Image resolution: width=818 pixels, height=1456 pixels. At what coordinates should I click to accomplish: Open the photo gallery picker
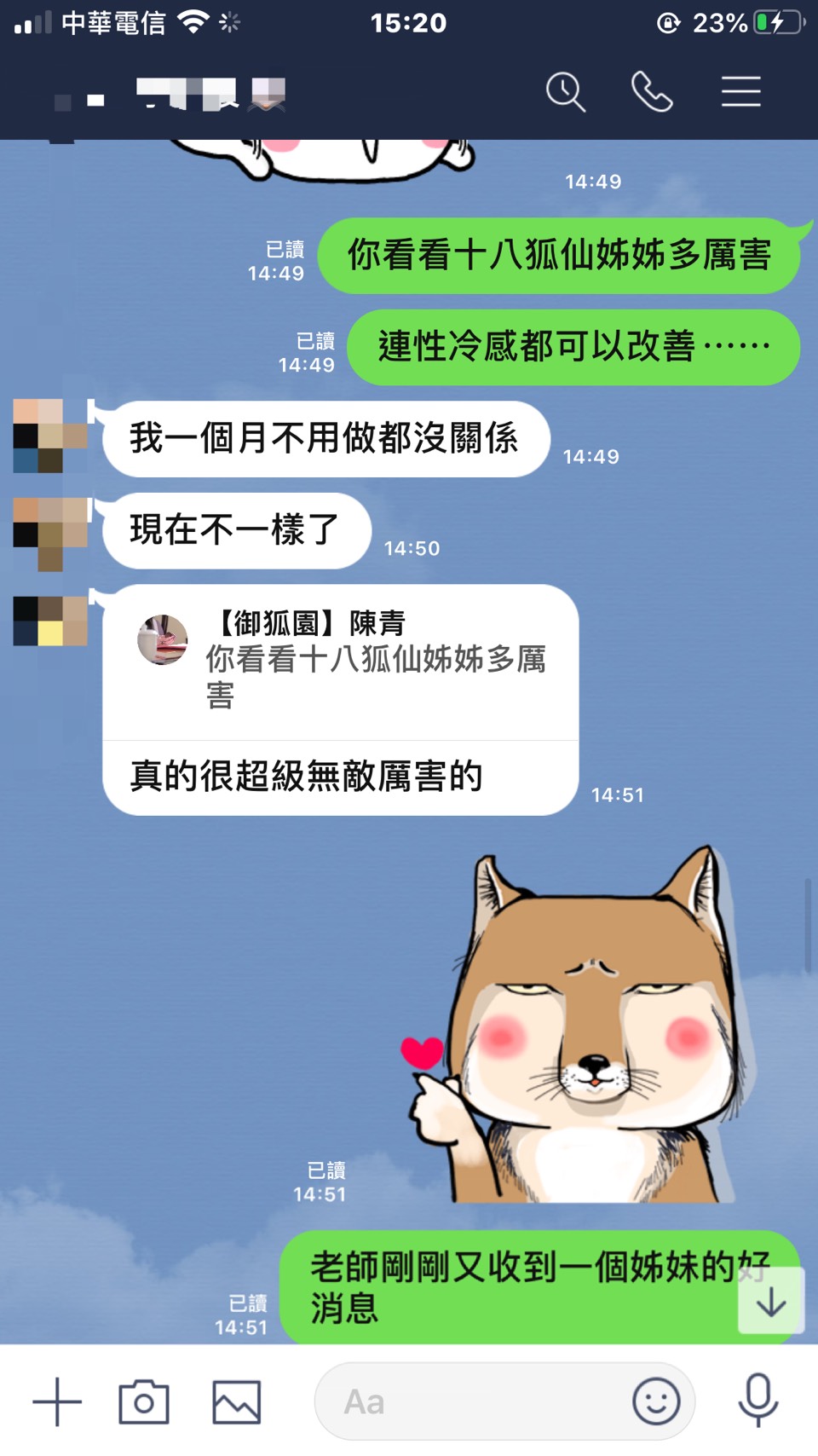pos(236,1401)
